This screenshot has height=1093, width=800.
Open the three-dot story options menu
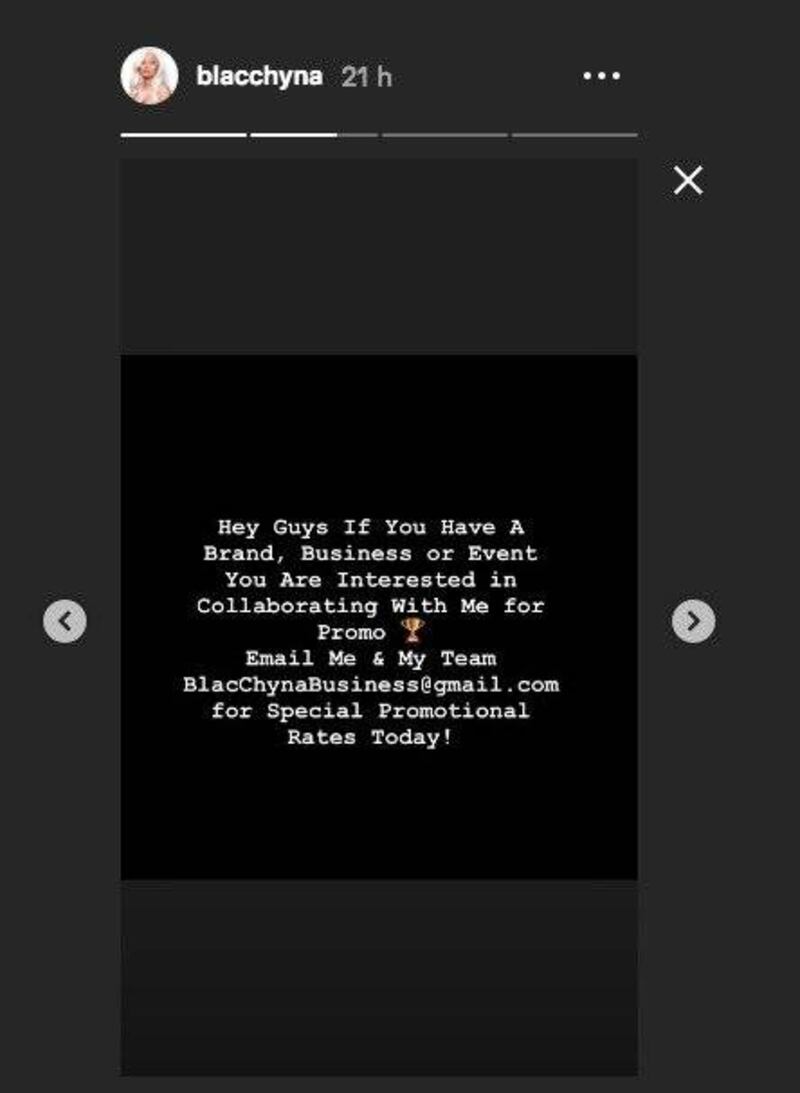click(x=601, y=76)
